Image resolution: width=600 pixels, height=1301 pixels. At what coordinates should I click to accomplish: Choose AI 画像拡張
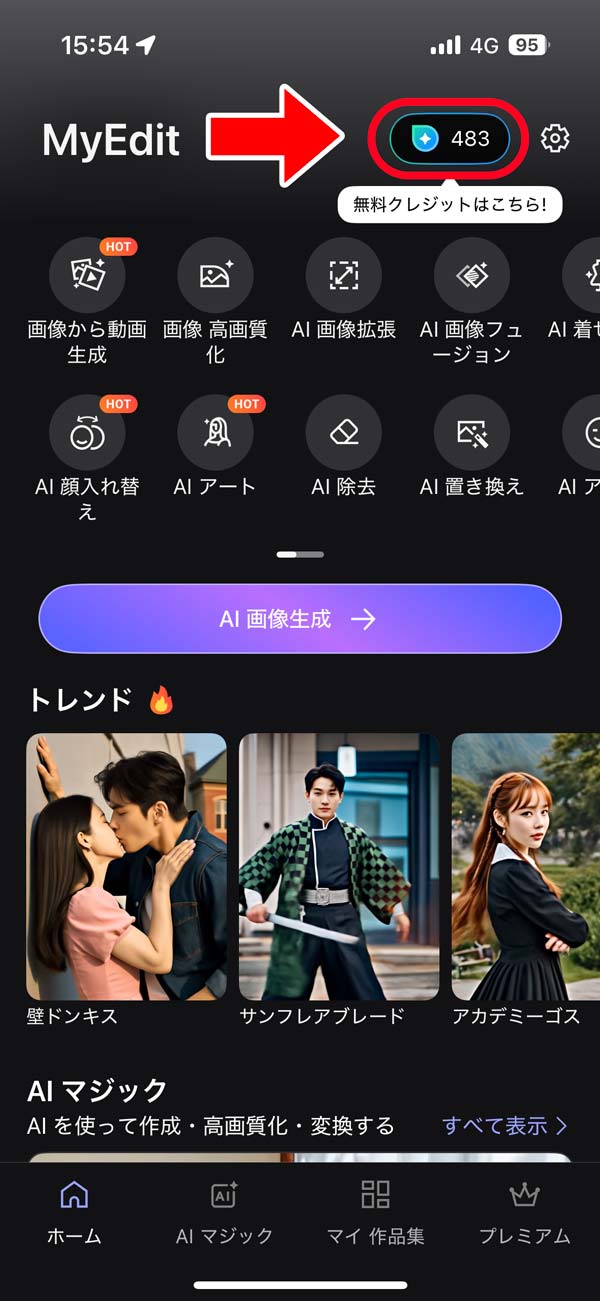[x=343, y=276]
